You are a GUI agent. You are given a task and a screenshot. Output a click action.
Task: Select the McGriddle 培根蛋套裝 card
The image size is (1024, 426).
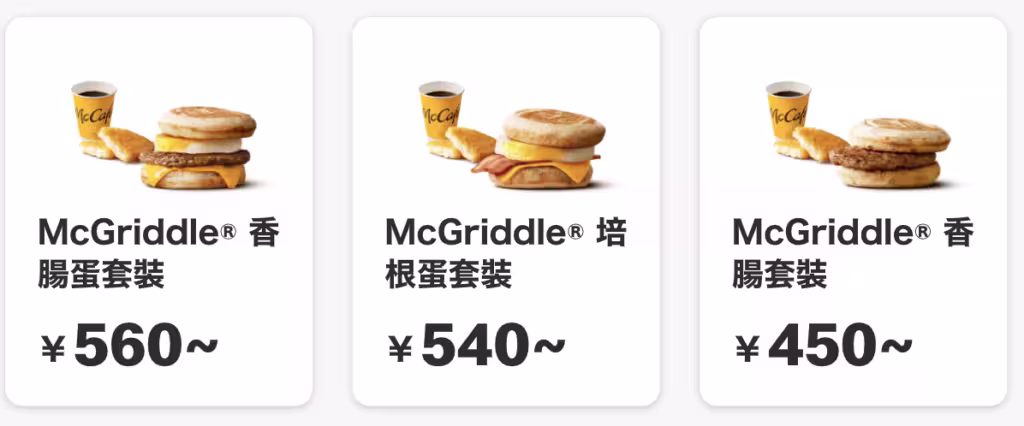tap(506, 212)
